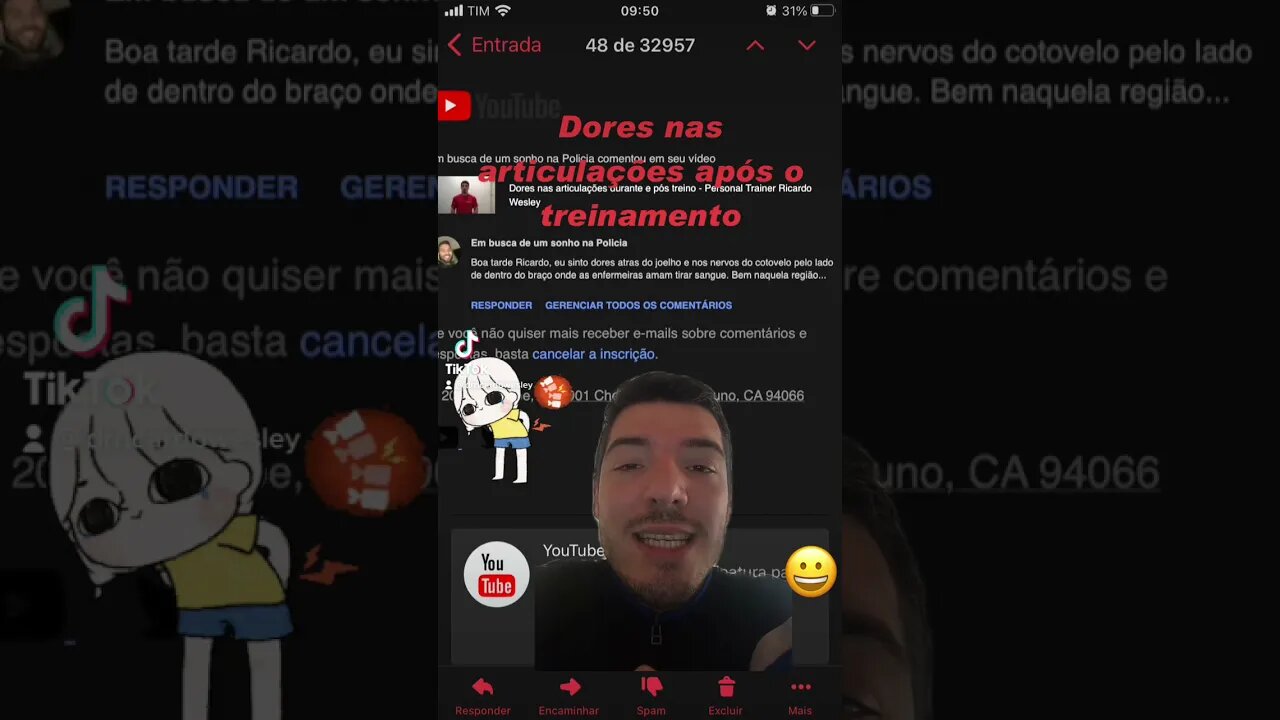Open the video thumbnail Dores nas articulações
Viewport: 1280px width, 720px height.
pyautogui.click(x=466, y=195)
